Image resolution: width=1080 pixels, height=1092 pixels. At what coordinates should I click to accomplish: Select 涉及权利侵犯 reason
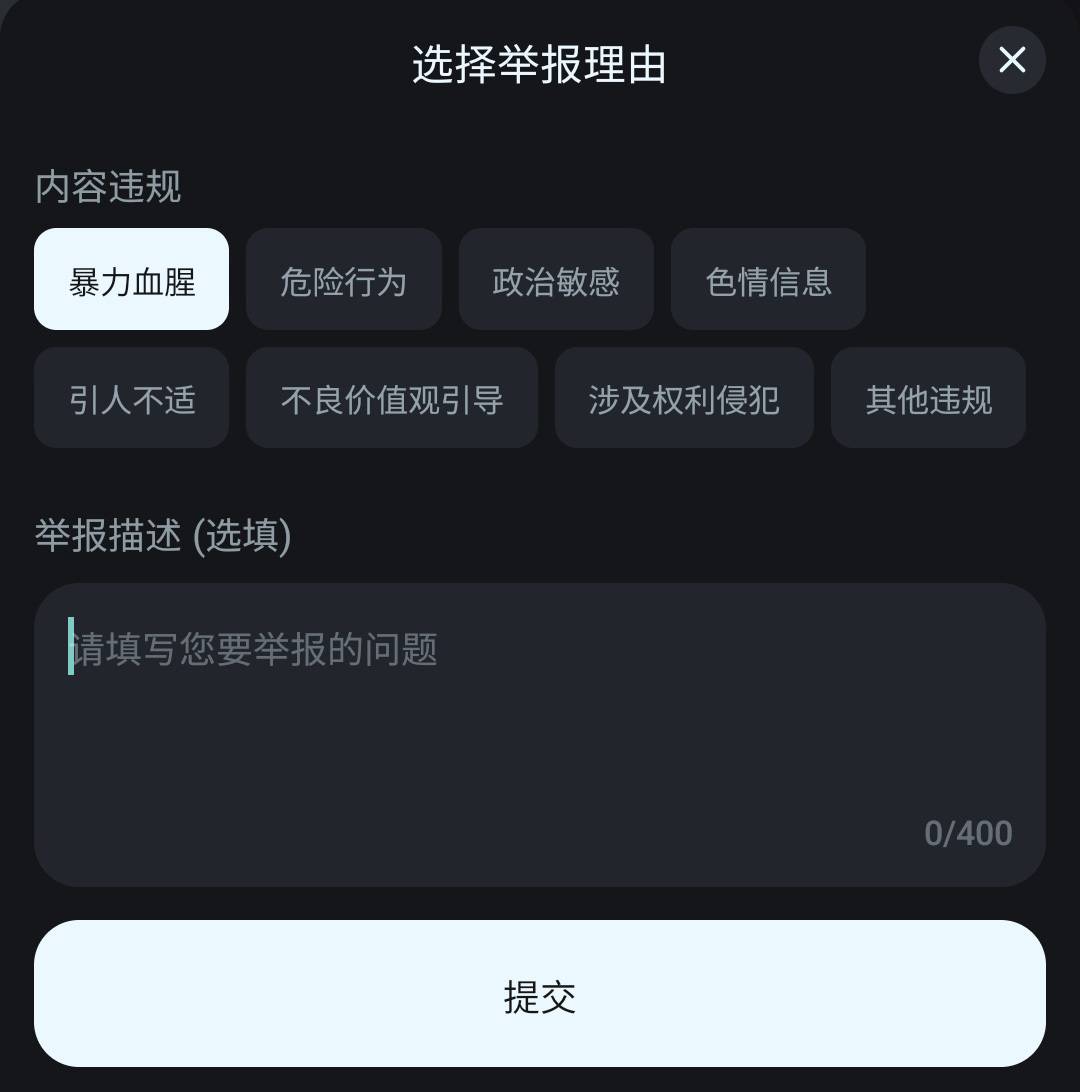[684, 399]
